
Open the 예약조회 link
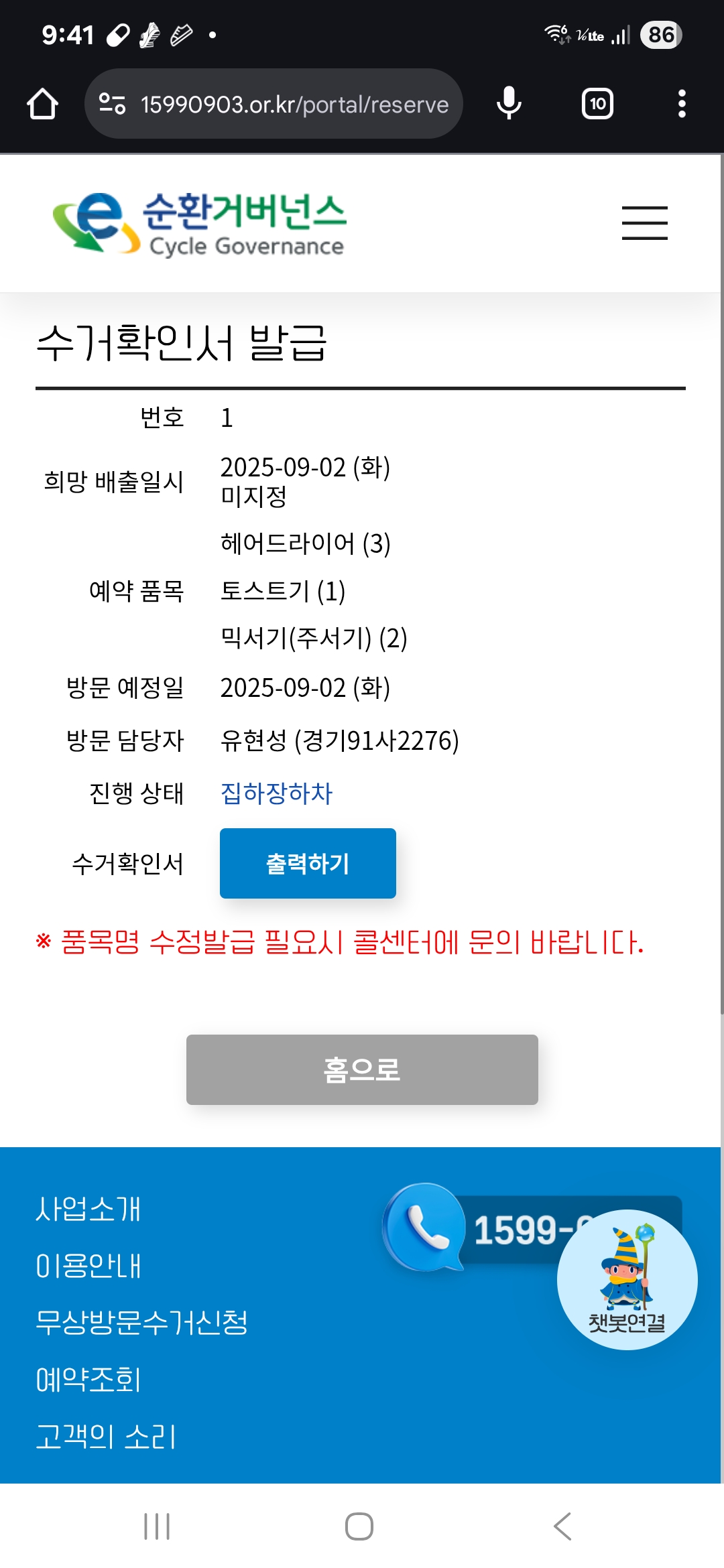pyautogui.click(x=88, y=1380)
